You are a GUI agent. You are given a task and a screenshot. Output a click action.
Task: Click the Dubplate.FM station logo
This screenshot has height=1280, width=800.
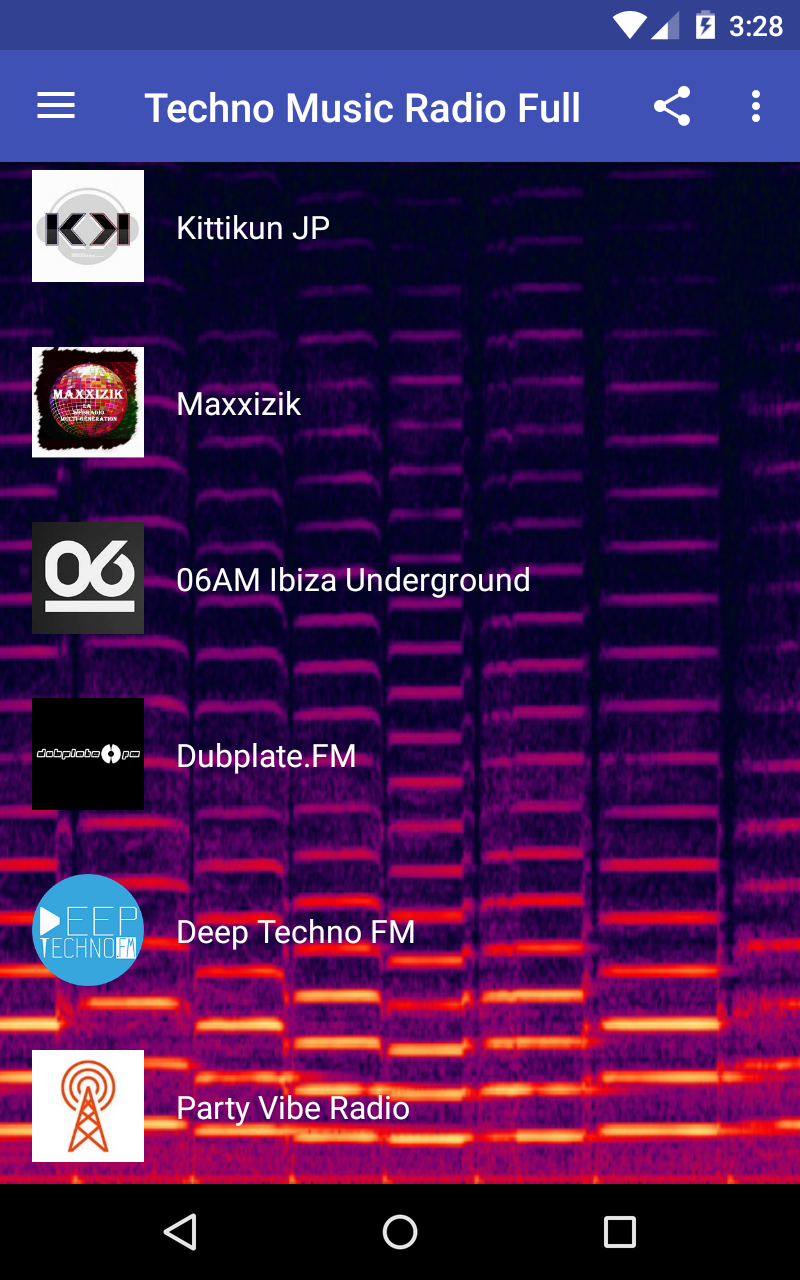pos(88,755)
